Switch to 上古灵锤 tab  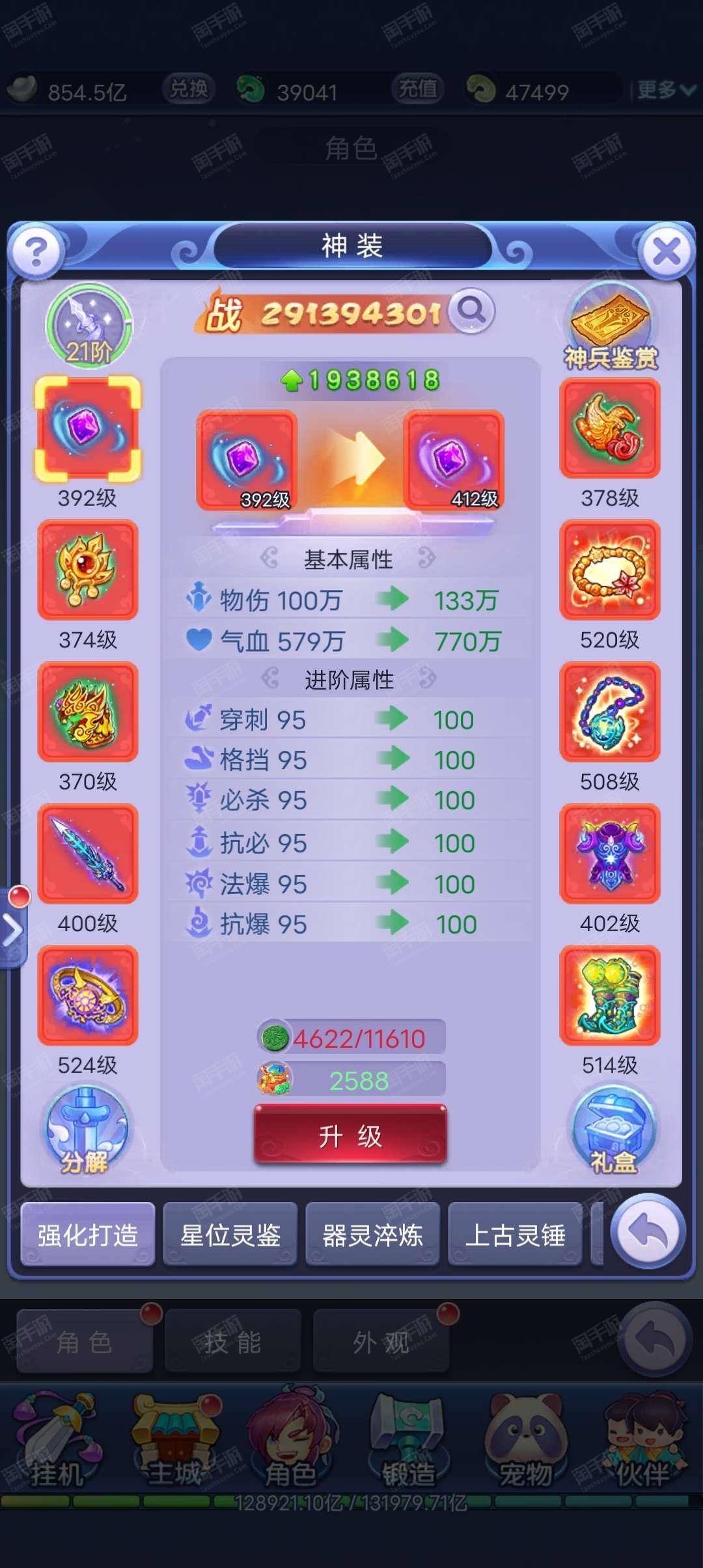tap(515, 1235)
